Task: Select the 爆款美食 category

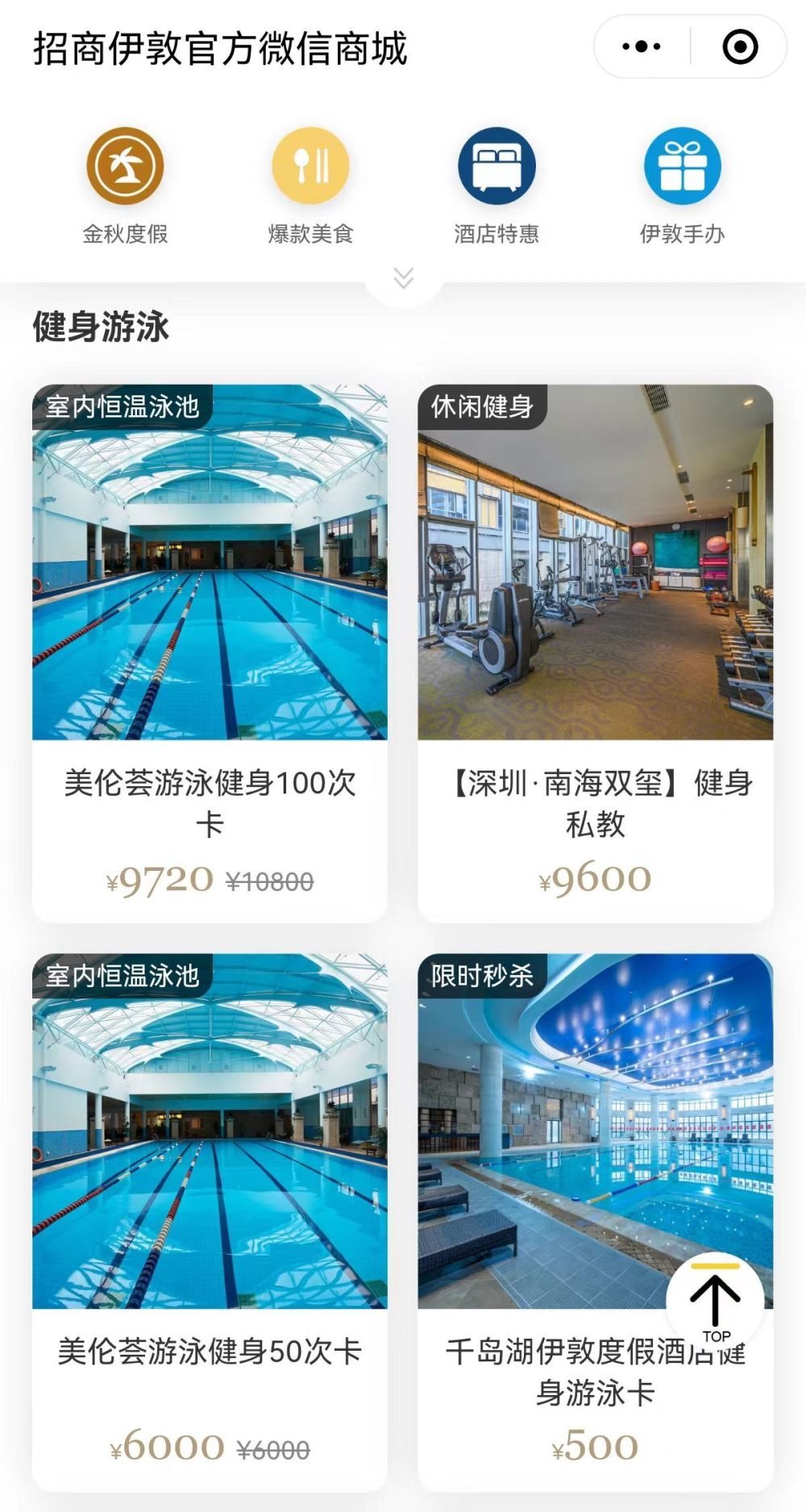Action: point(310,186)
